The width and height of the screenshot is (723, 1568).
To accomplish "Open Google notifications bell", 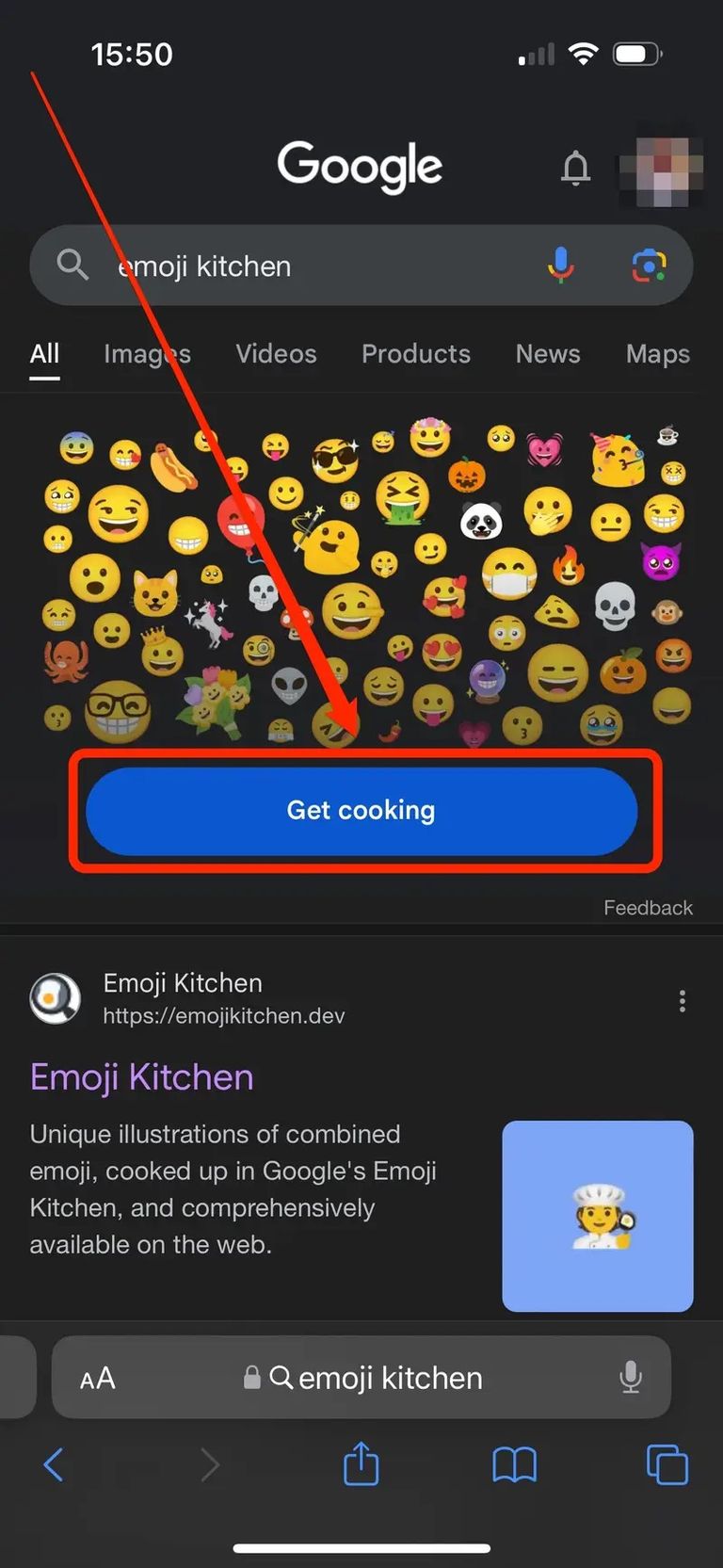I will [x=575, y=169].
